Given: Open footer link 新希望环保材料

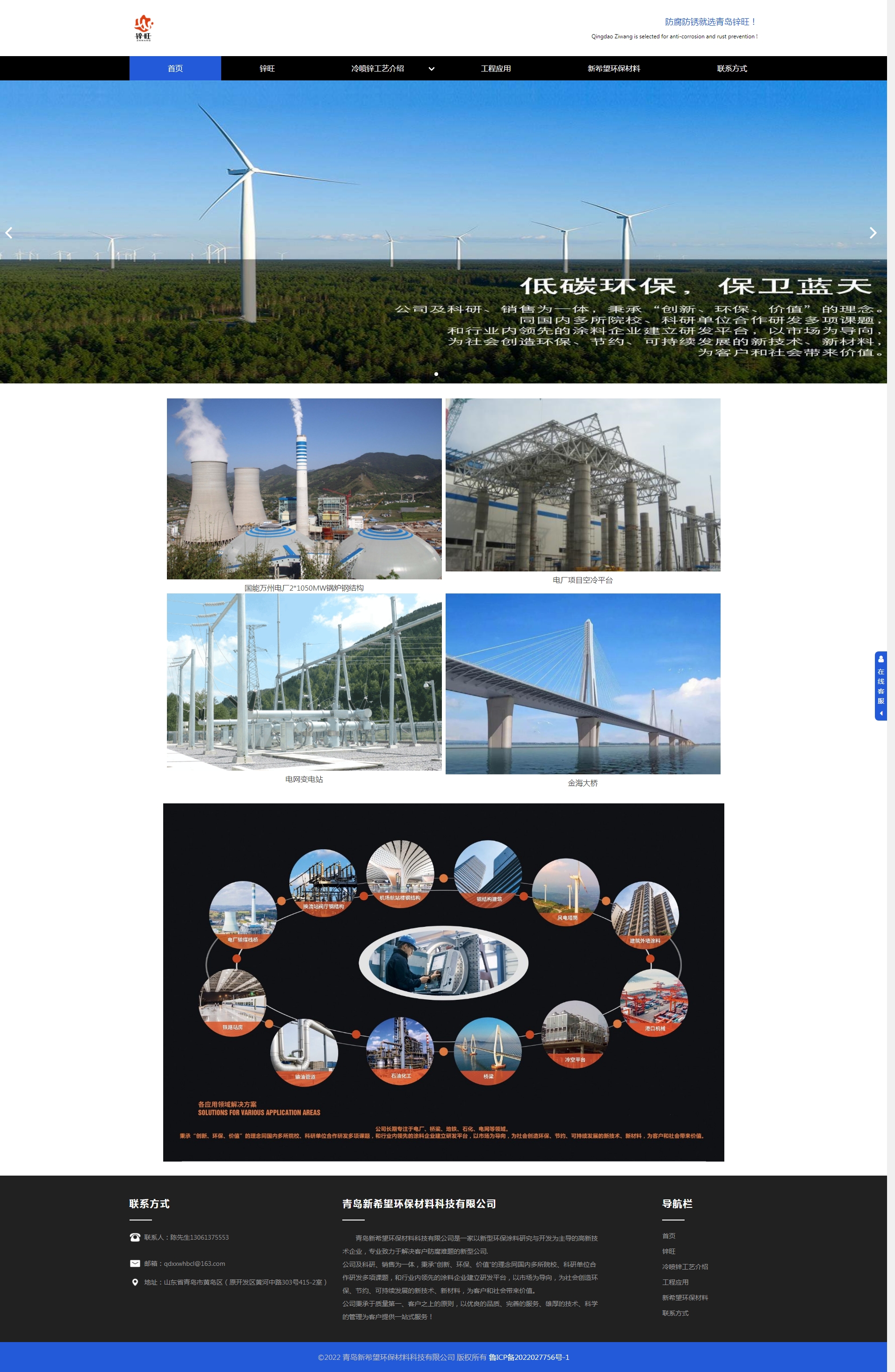Looking at the screenshot, I should coord(685,1298).
